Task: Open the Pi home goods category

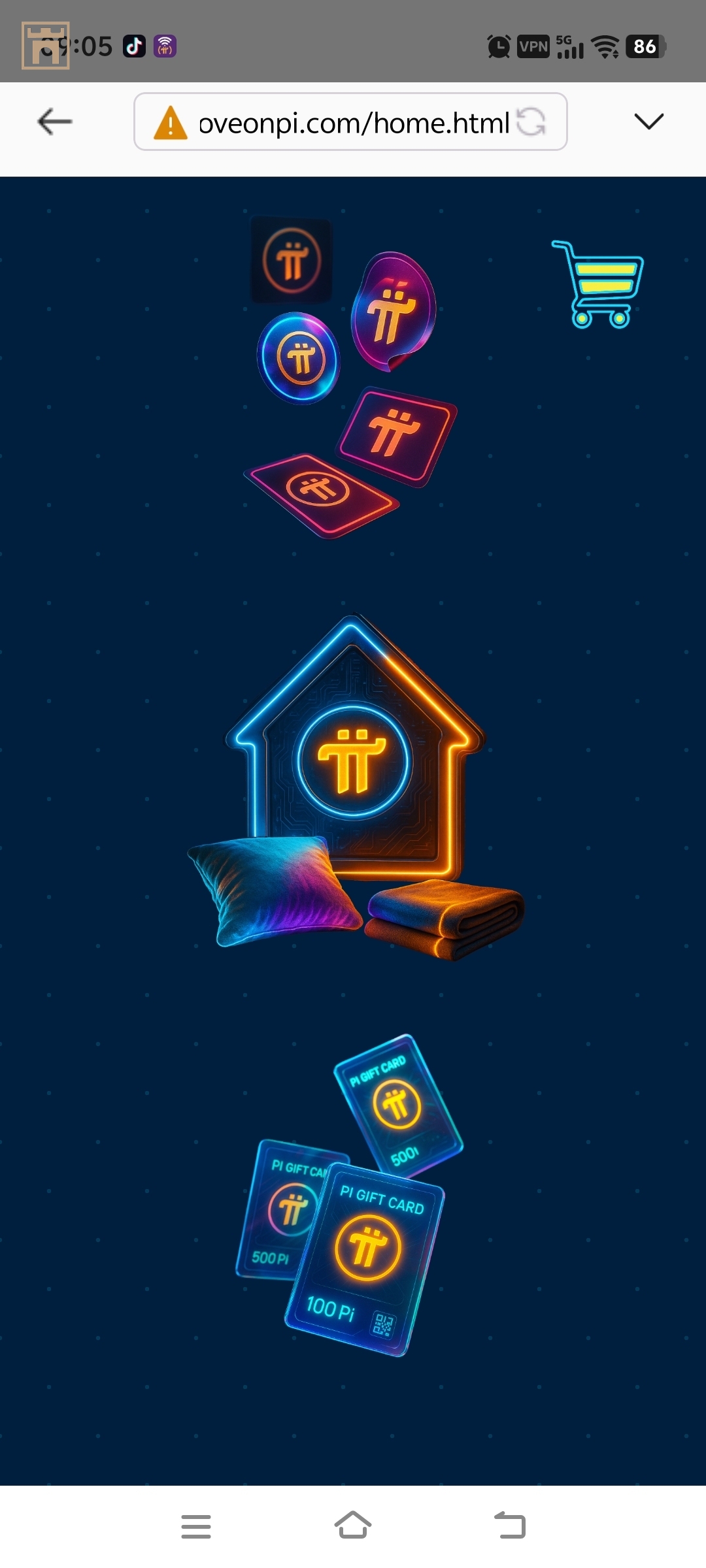Action: point(355,787)
